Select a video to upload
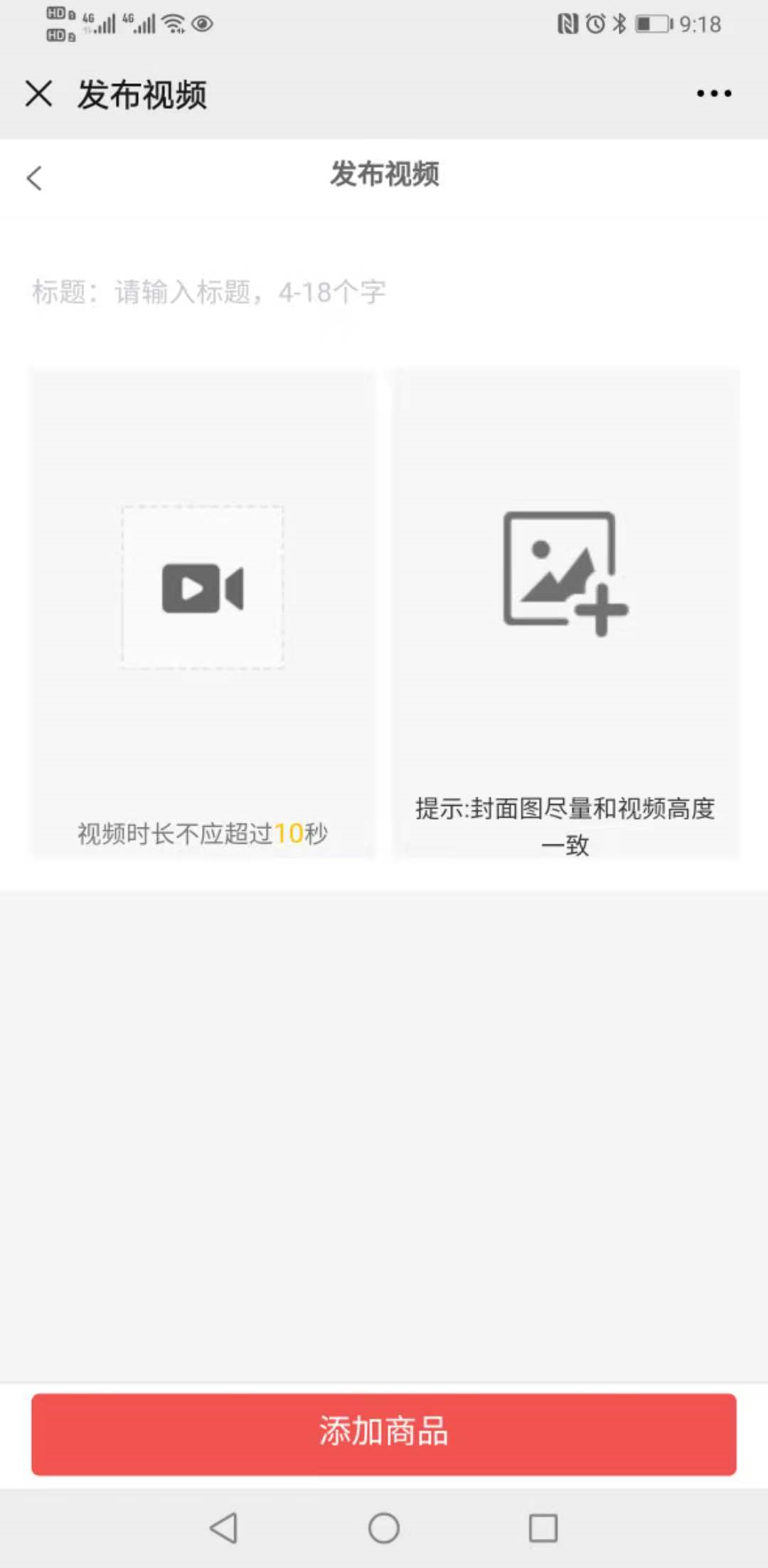Screen dimensions: 768x1568 pos(203,588)
